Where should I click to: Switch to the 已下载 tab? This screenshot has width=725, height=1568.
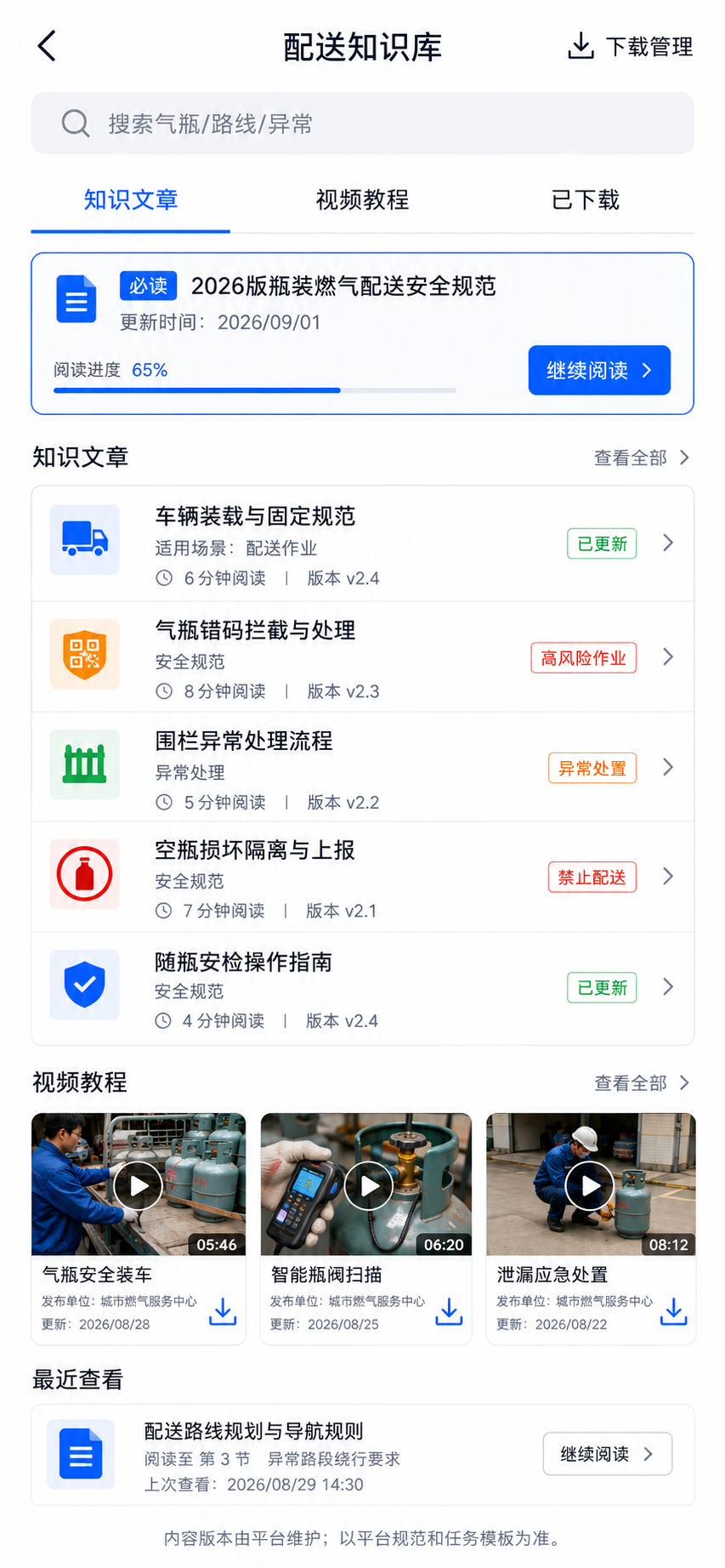(586, 201)
